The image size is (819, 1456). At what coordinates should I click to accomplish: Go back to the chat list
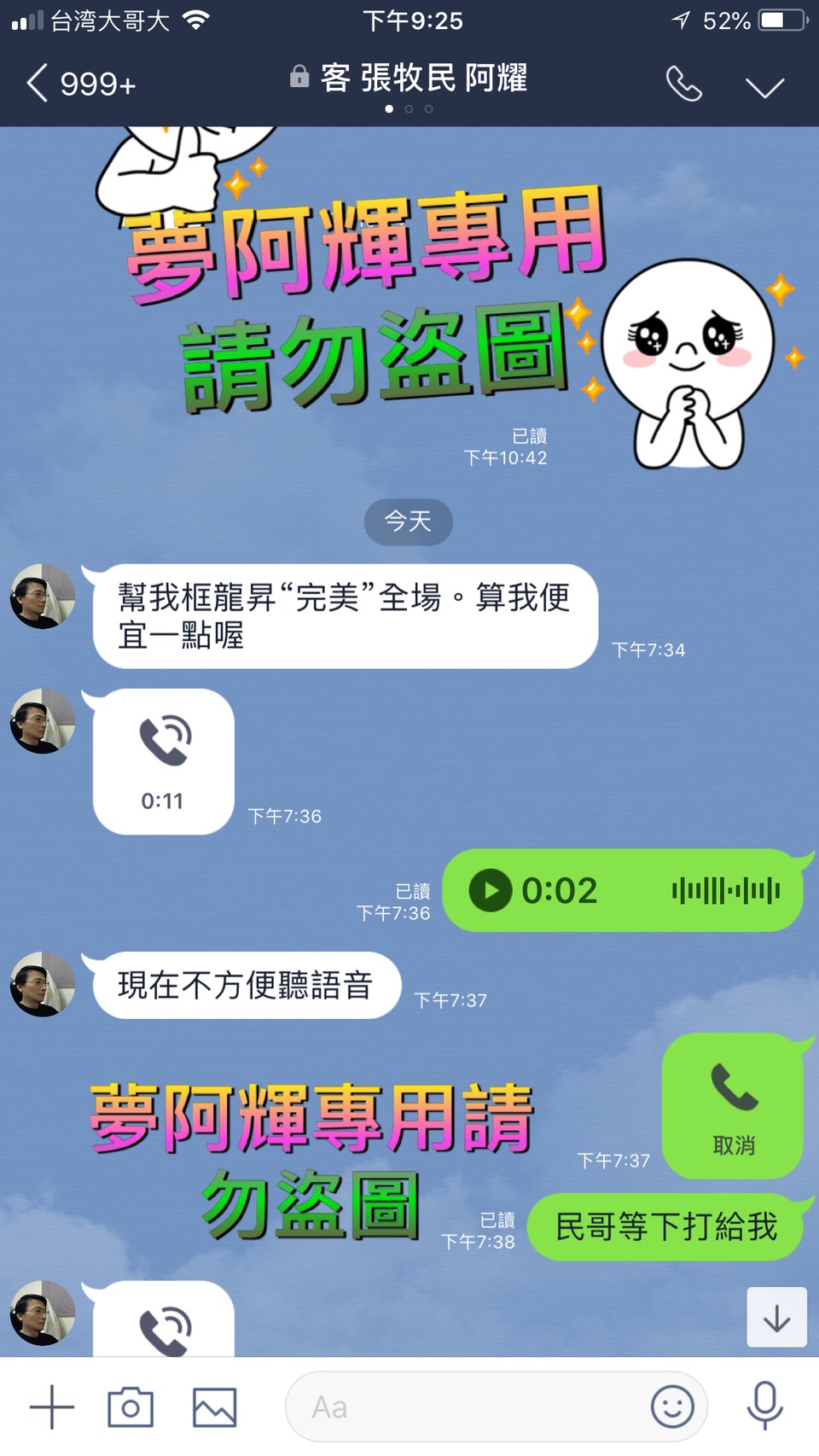click(x=38, y=84)
